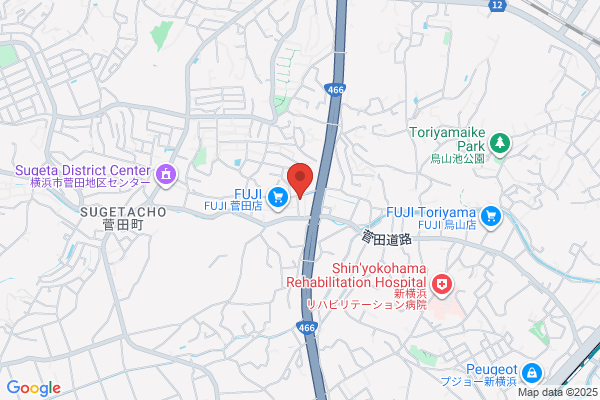The width and height of the screenshot is (600, 400).
Task: Select the FUJI Toriyama store marker
Action: point(491,218)
